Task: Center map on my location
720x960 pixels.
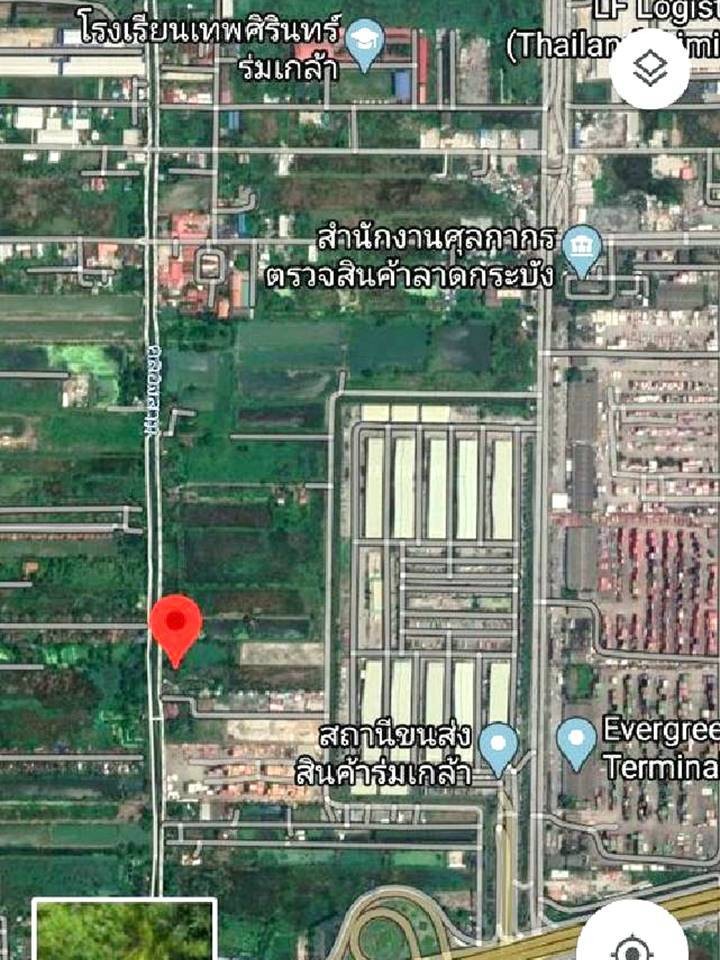Action: (x=632, y=940)
